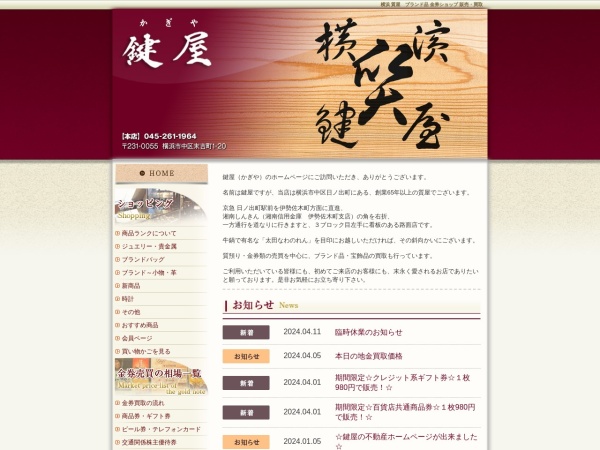The height and width of the screenshot is (450, 600).
Task: Open ブランドバッグ category
Action: point(143,259)
